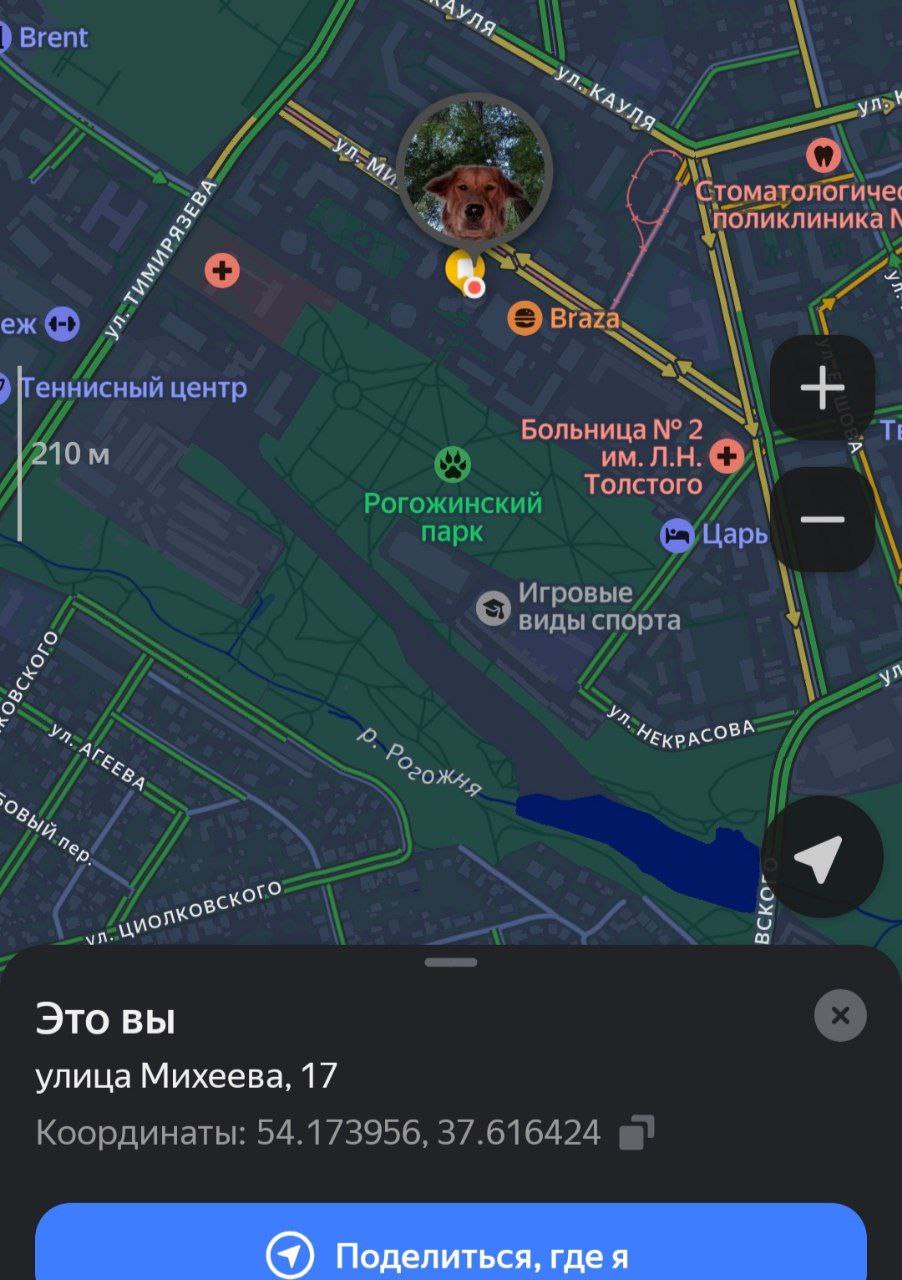902x1280 pixels.
Task: Open Больница № 2 им. Л.Н. Толстого marker
Action: coord(726,457)
